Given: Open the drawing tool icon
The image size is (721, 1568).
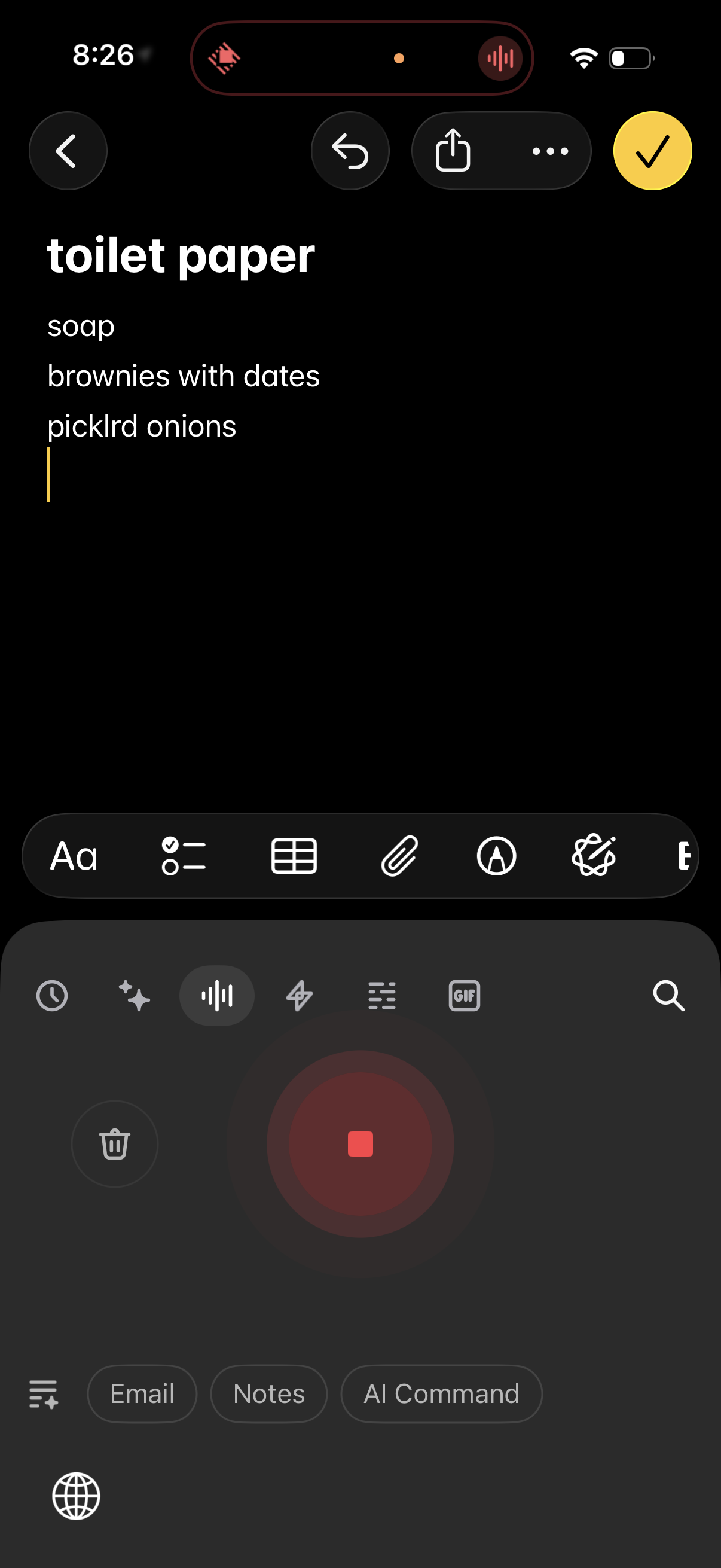Looking at the screenshot, I should (497, 856).
